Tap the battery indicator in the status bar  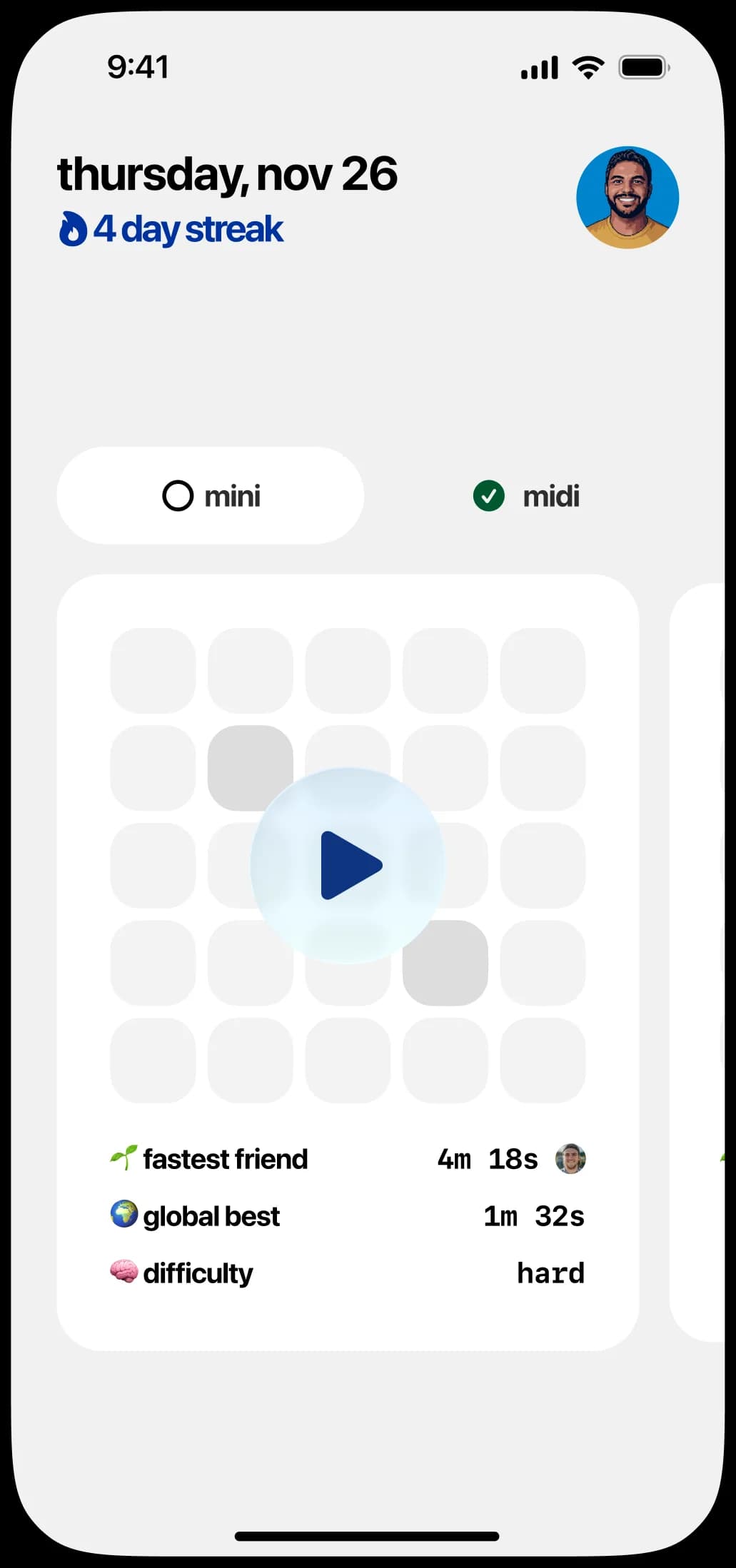click(x=643, y=66)
